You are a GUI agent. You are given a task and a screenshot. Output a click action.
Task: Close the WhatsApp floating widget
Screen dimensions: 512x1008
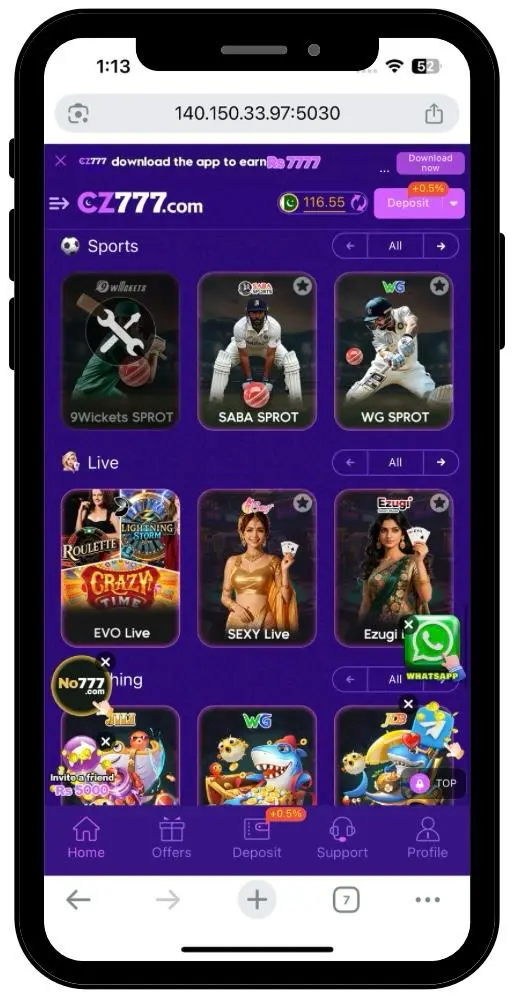(408, 624)
